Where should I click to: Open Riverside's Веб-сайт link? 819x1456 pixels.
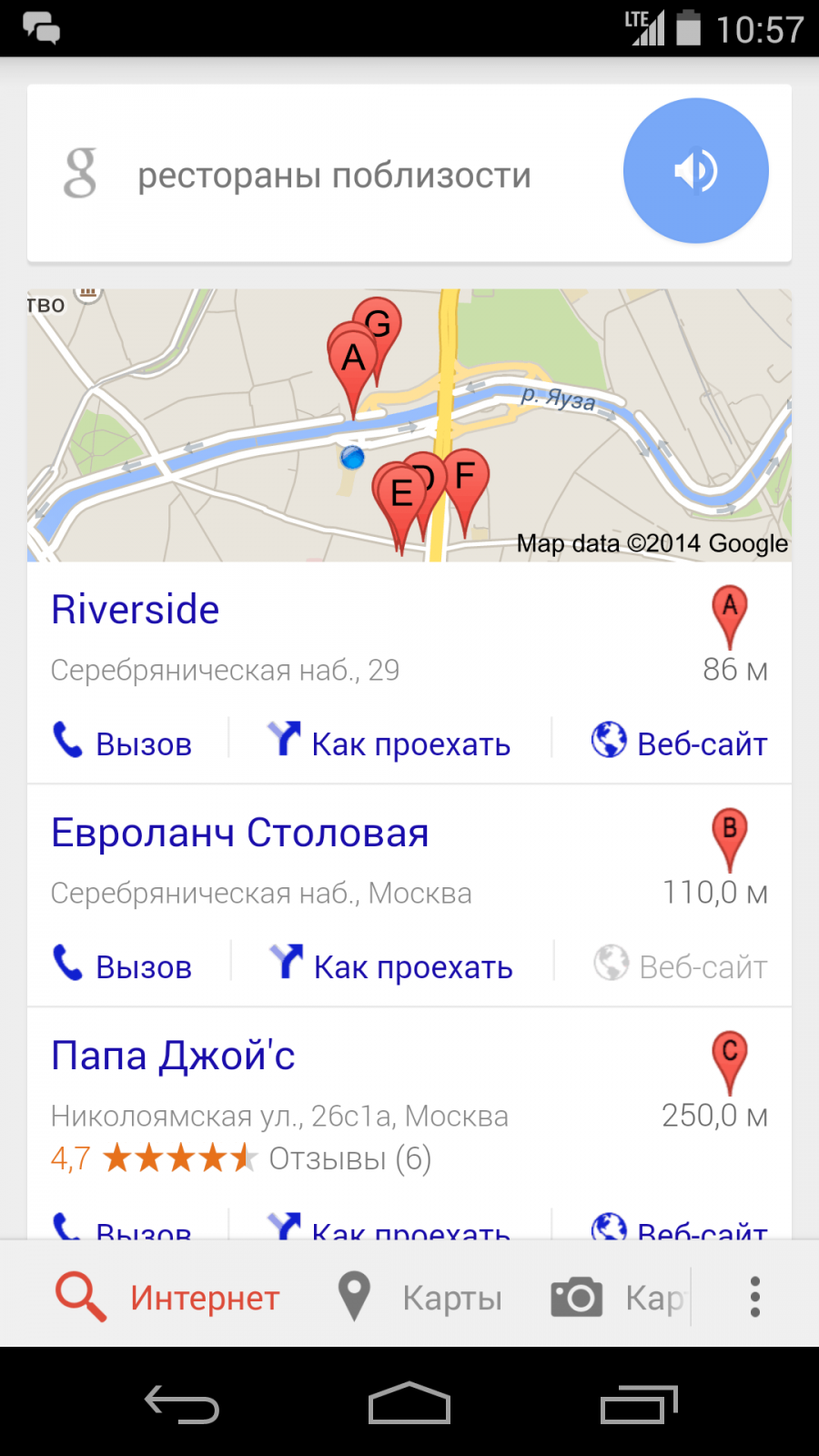[679, 743]
